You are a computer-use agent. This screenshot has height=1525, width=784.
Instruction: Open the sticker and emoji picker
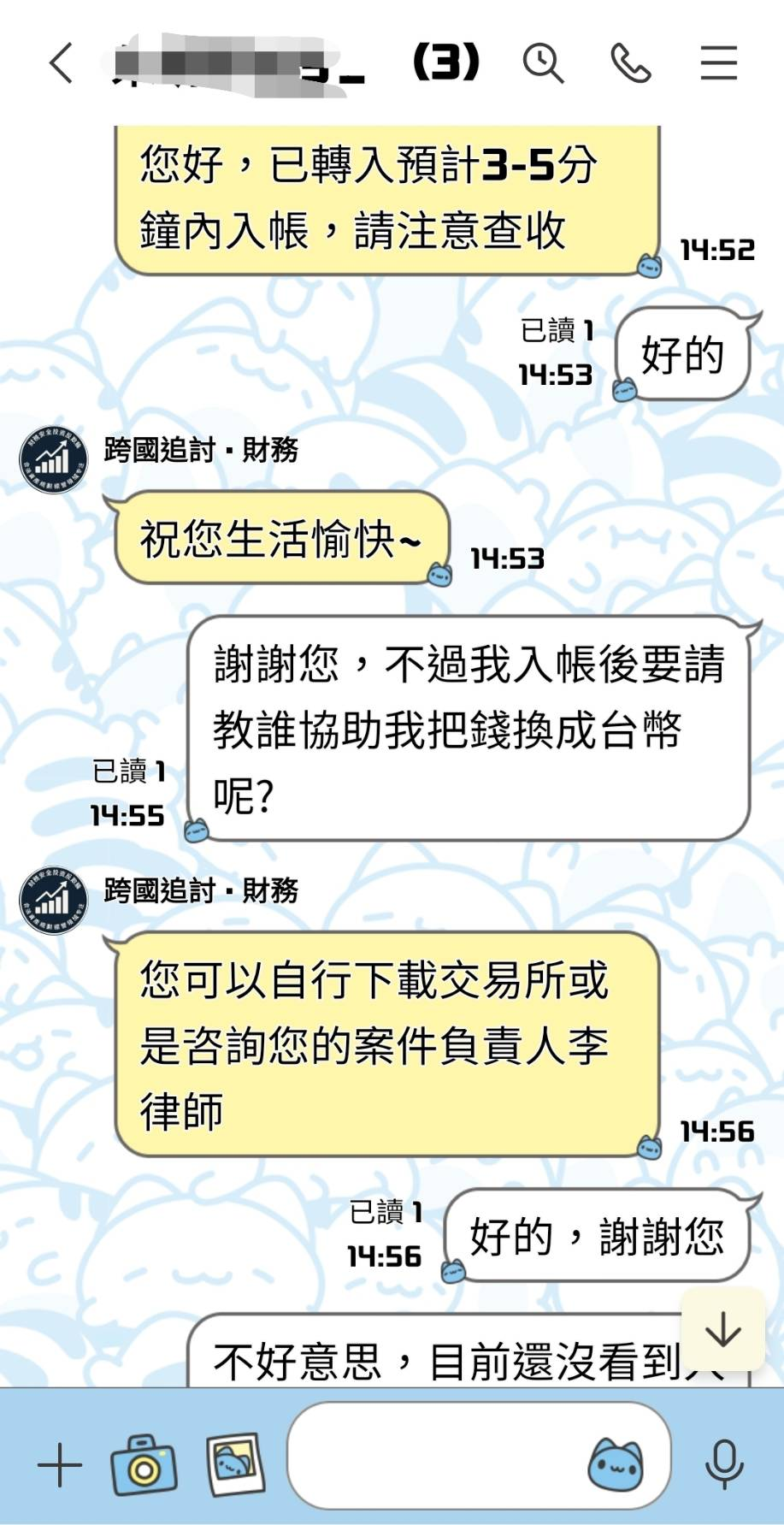[x=615, y=1465]
